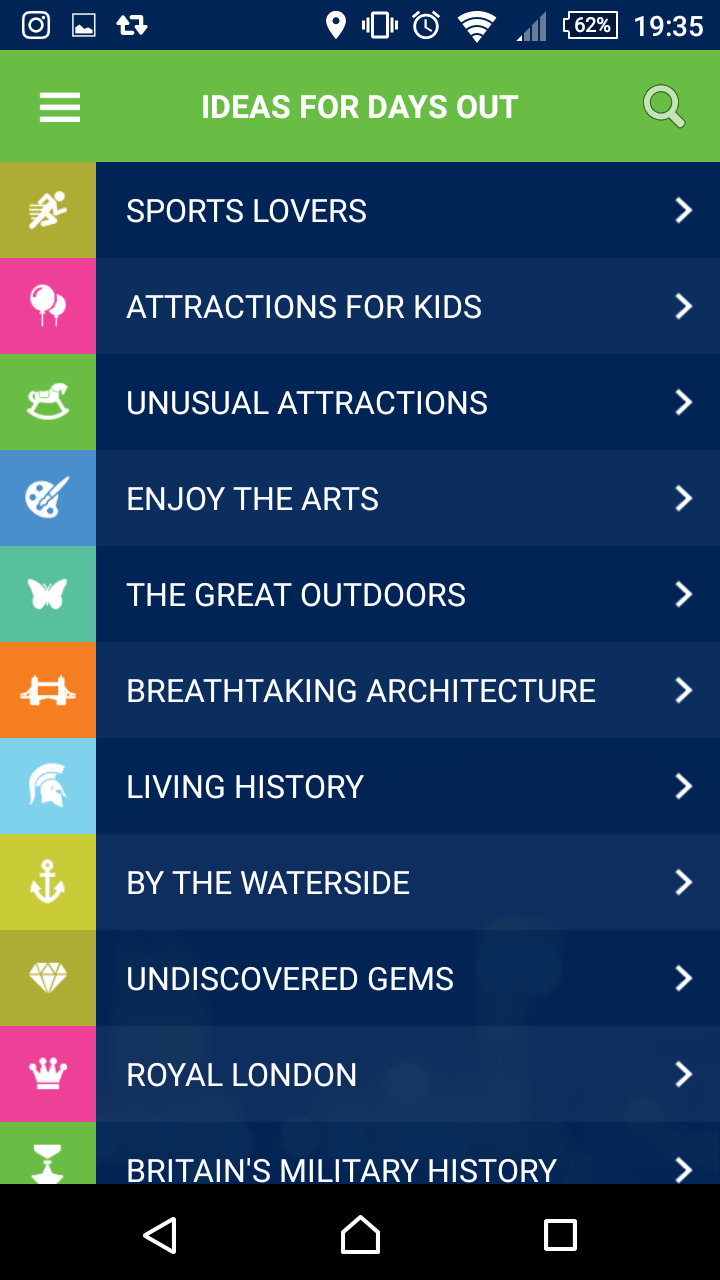Select Unusual Attractions category

[x=360, y=403]
